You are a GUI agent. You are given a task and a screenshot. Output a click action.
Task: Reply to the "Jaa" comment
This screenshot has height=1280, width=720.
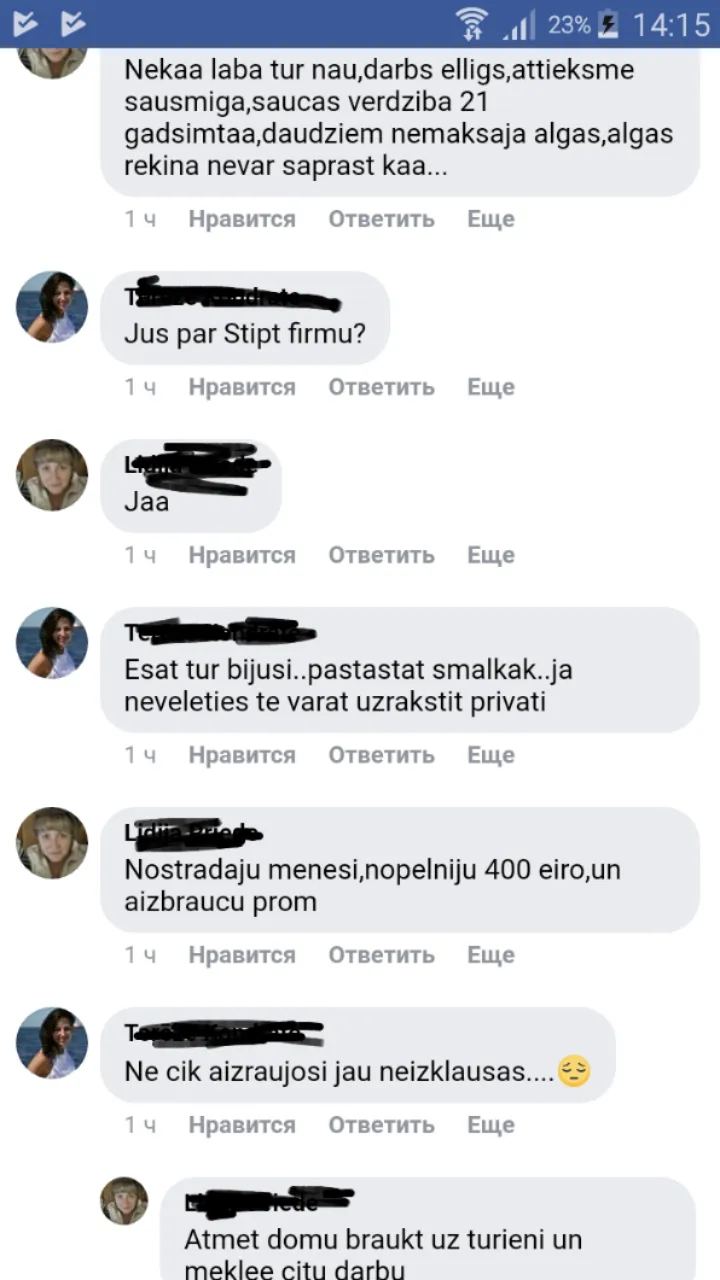381,555
